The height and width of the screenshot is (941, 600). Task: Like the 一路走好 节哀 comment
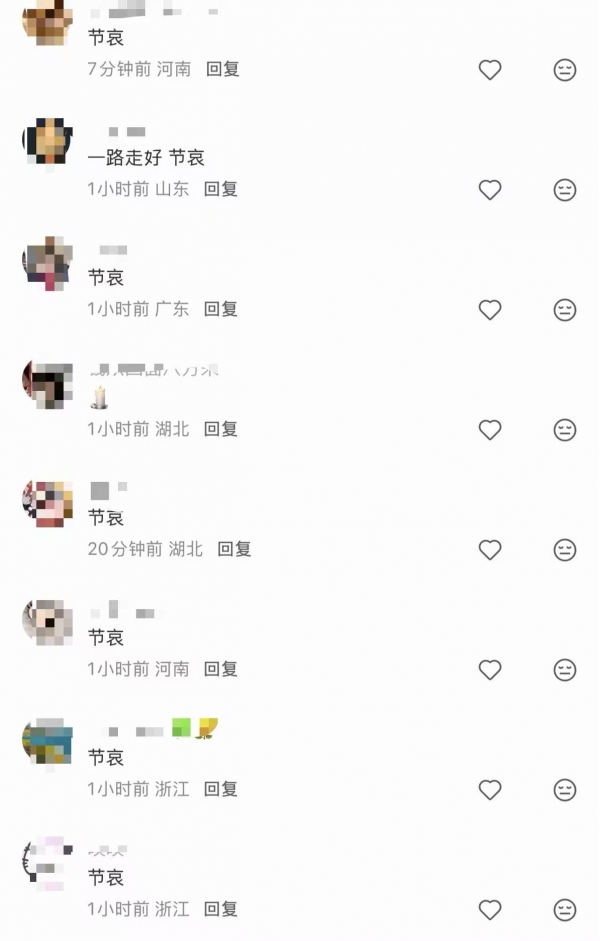click(489, 190)
